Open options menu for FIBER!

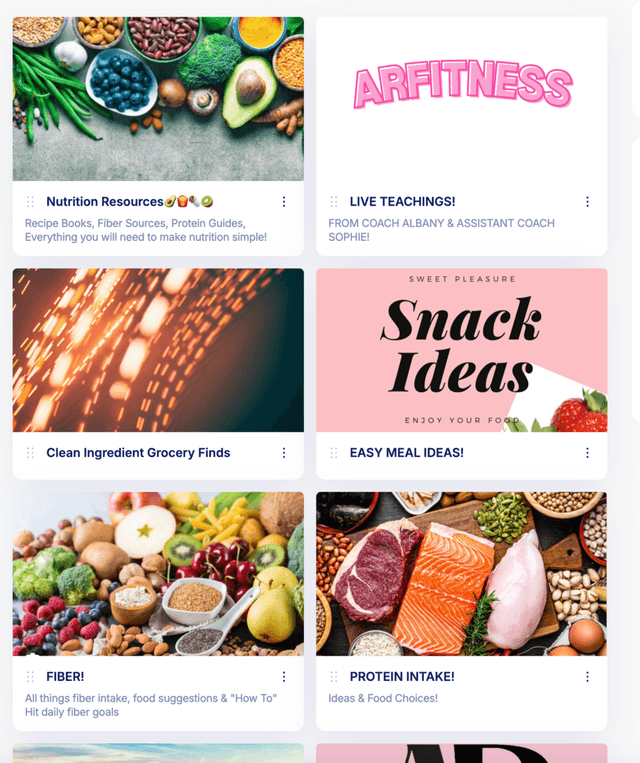[284, 677]
